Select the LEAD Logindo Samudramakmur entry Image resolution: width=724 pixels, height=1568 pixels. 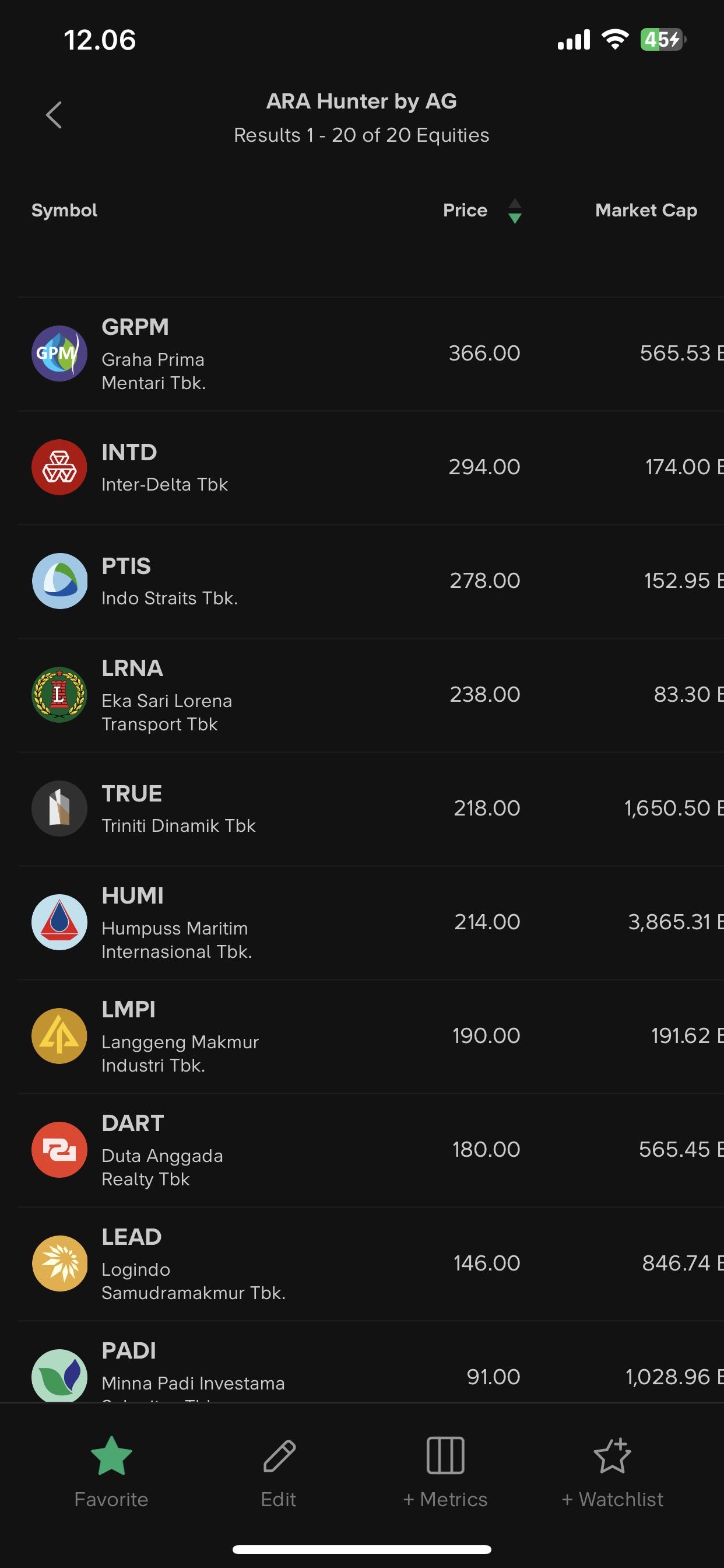(x=243, y=1263)
